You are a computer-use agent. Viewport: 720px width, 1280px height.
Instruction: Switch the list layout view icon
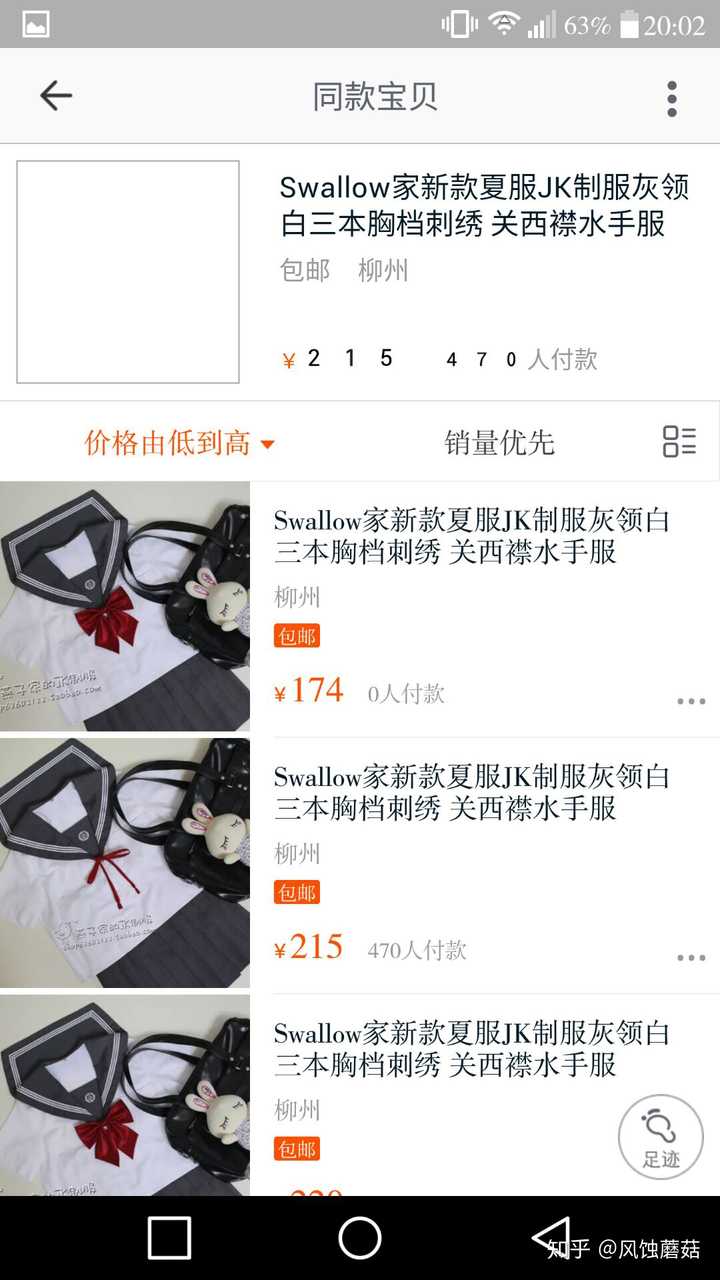pos(679,441)
